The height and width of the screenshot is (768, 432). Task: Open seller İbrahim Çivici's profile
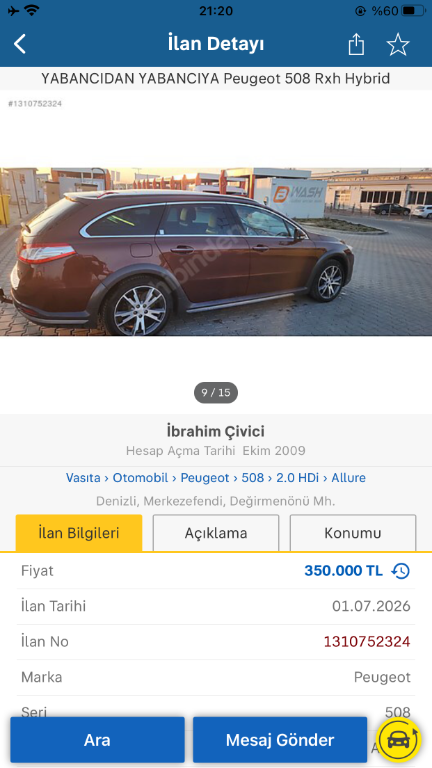(216, 432)
